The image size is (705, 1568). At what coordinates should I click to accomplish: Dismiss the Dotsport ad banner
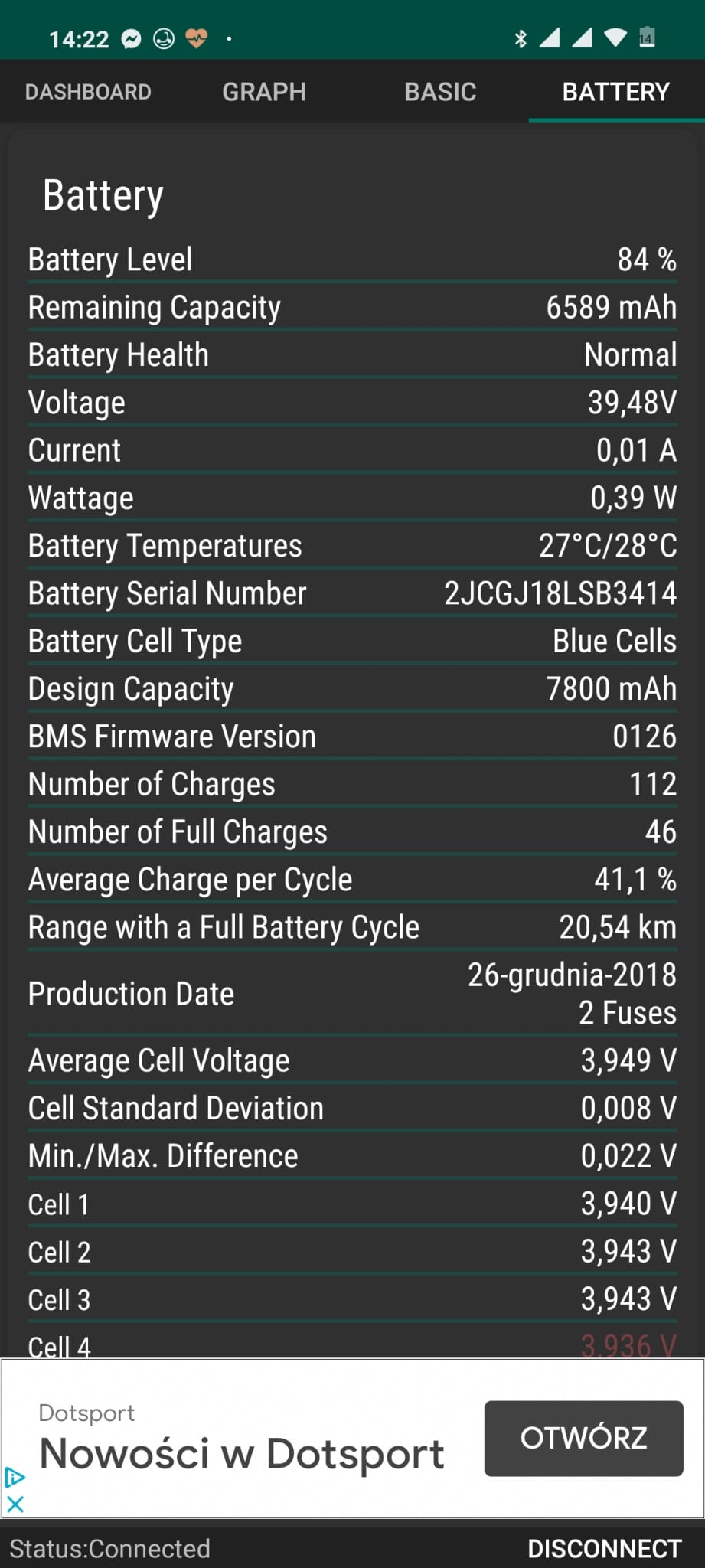(15, 1504)
